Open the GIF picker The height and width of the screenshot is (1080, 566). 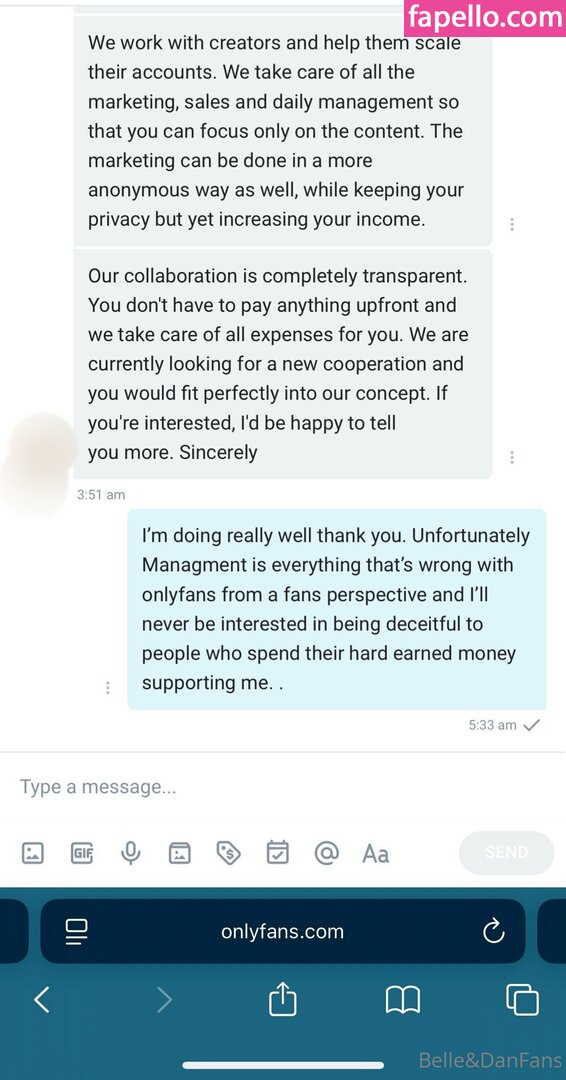[x=82, y=853]
